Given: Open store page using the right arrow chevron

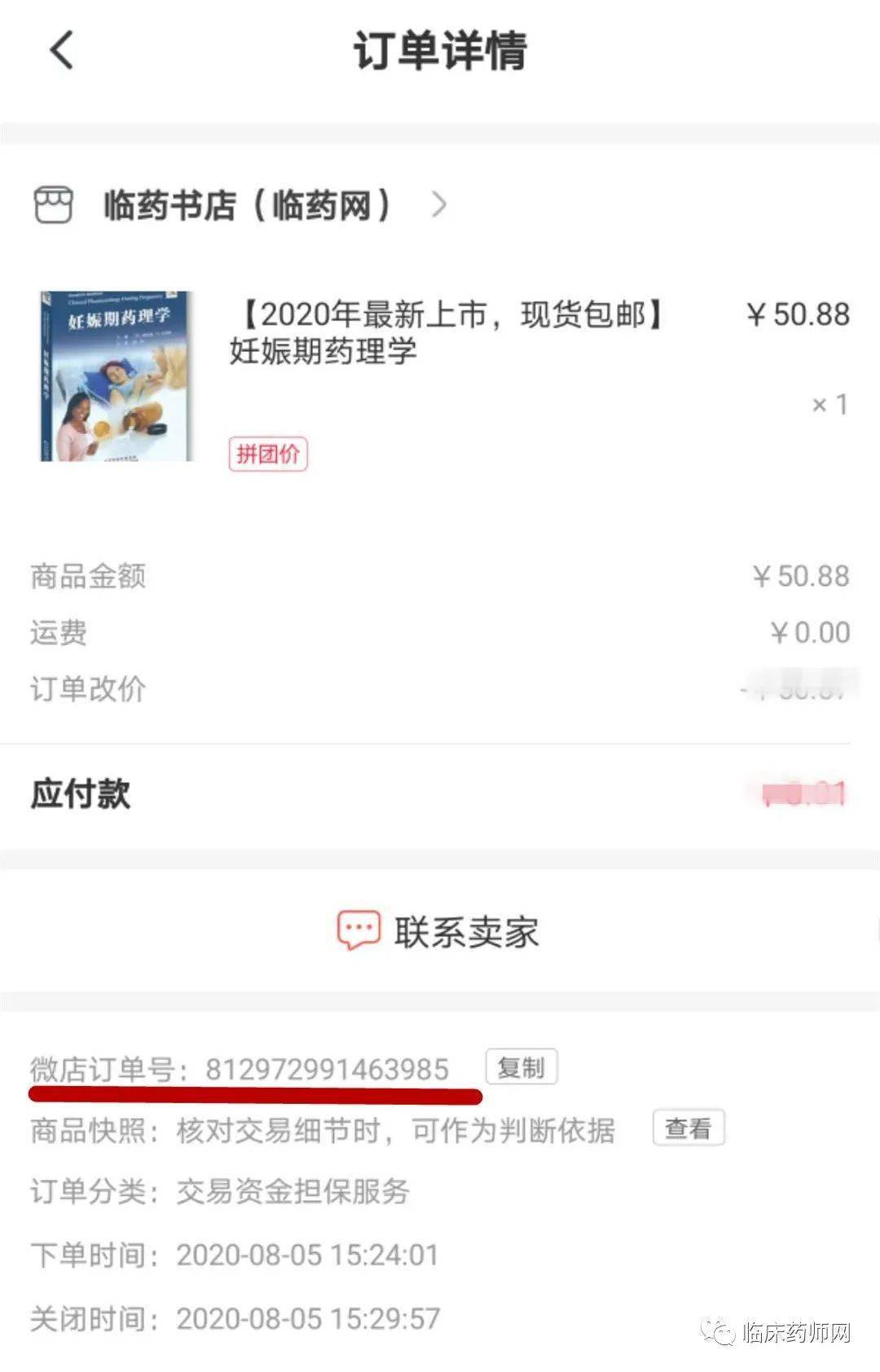Looking at the screenshot, I should 440,205.
